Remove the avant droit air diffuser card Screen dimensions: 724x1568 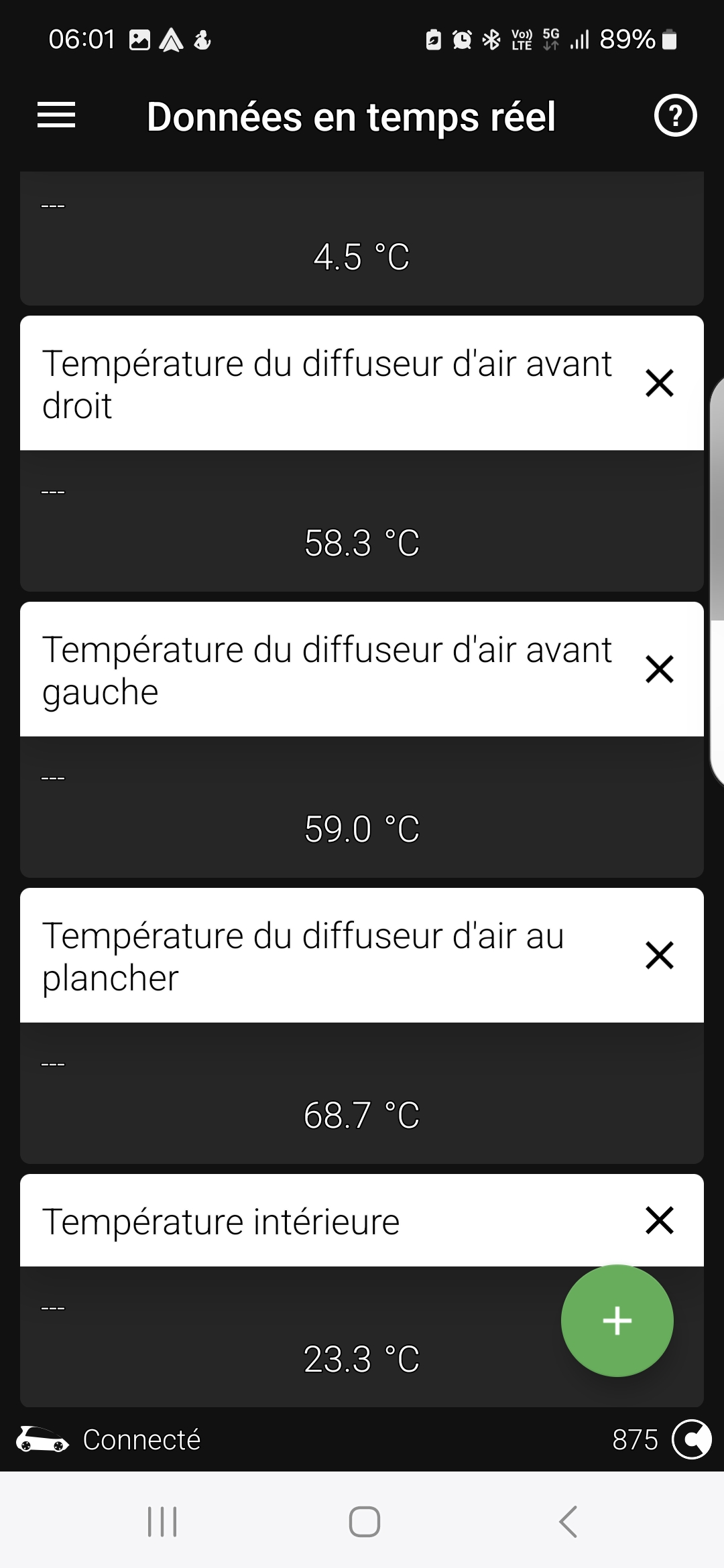660,383
